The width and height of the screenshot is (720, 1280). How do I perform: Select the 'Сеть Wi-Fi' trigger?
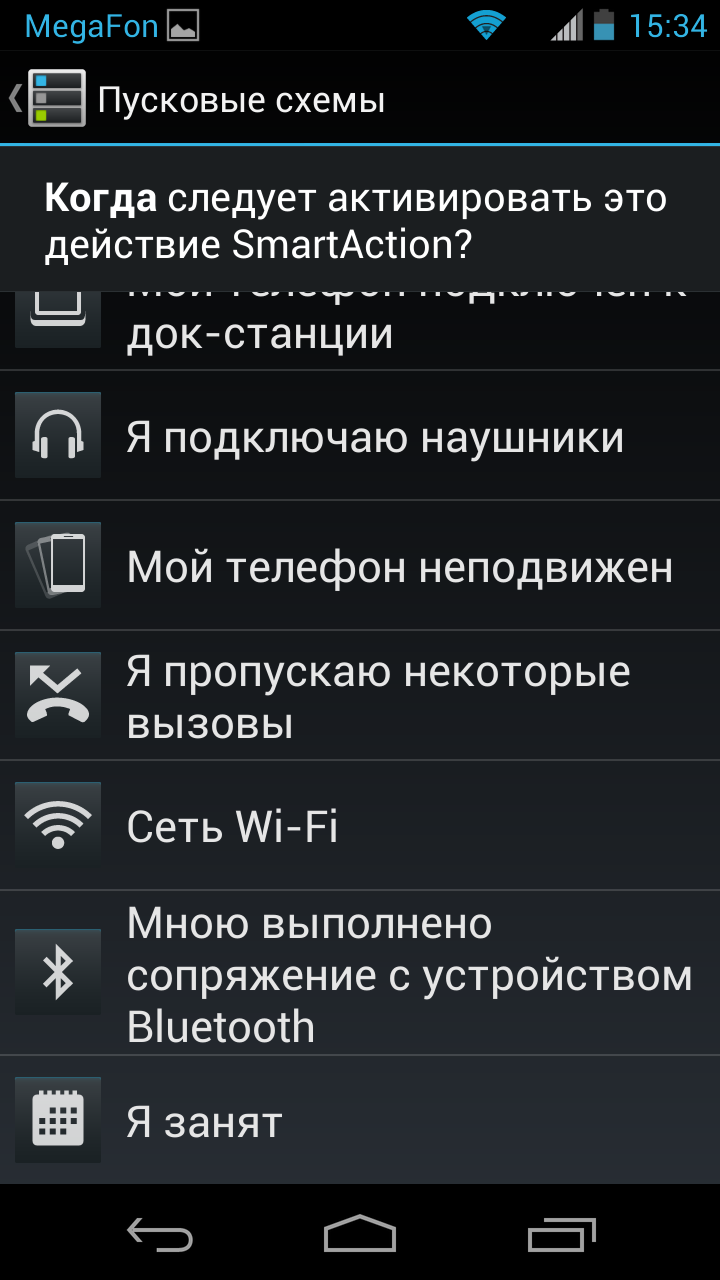(x=360, y=827)
